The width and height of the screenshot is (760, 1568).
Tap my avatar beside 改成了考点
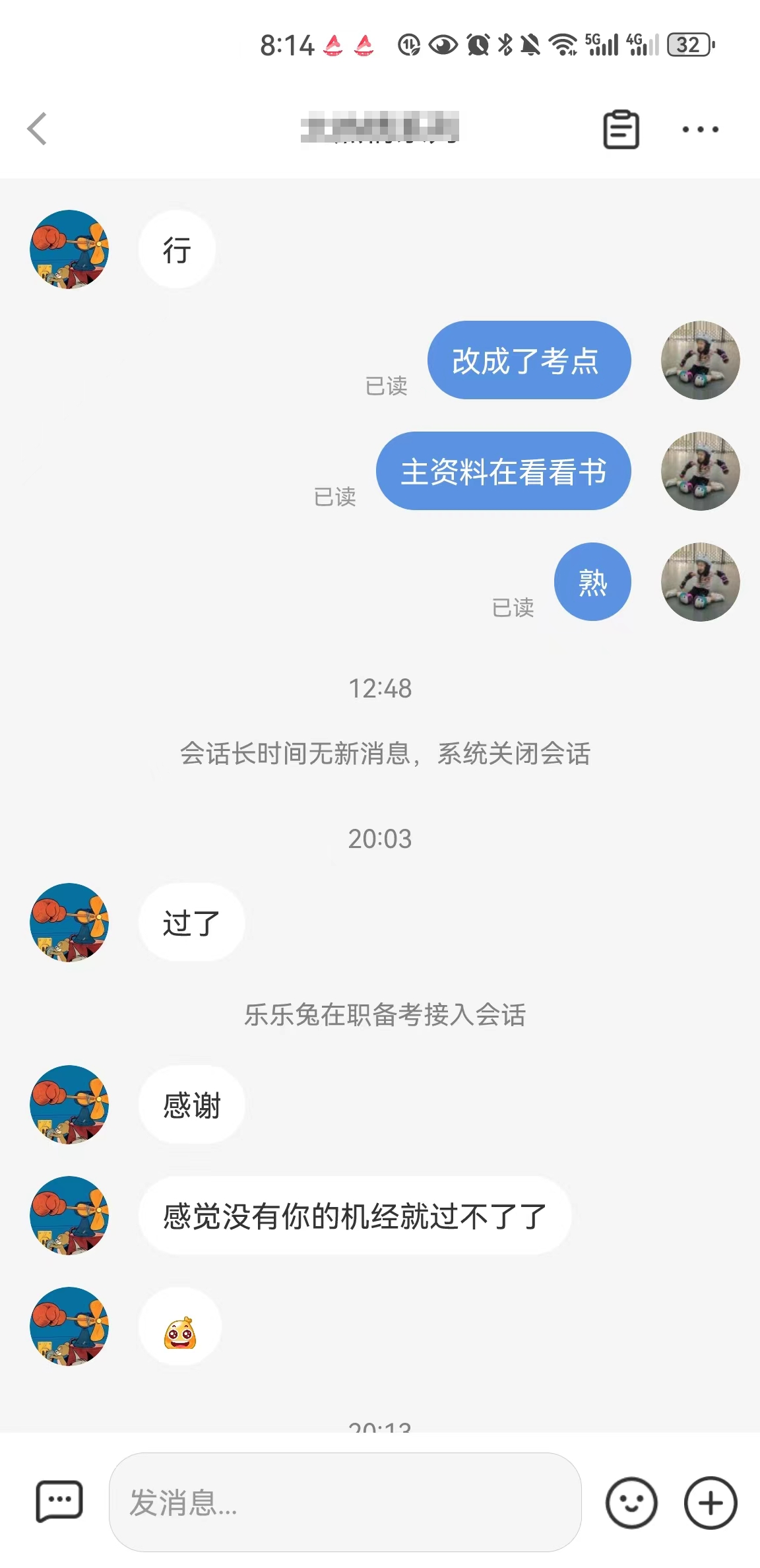(700, 360)
